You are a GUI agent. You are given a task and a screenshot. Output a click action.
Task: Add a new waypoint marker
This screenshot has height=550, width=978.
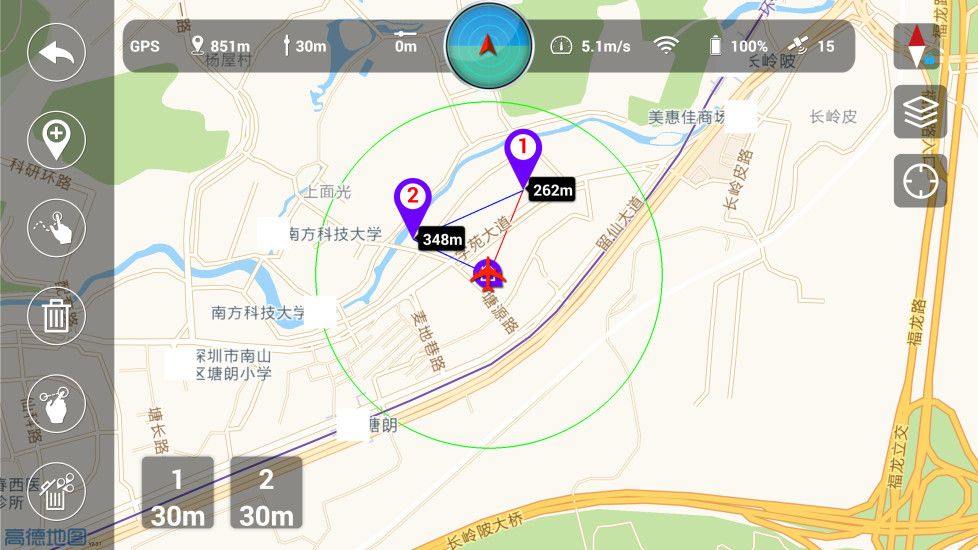click(x=57, y=138)
